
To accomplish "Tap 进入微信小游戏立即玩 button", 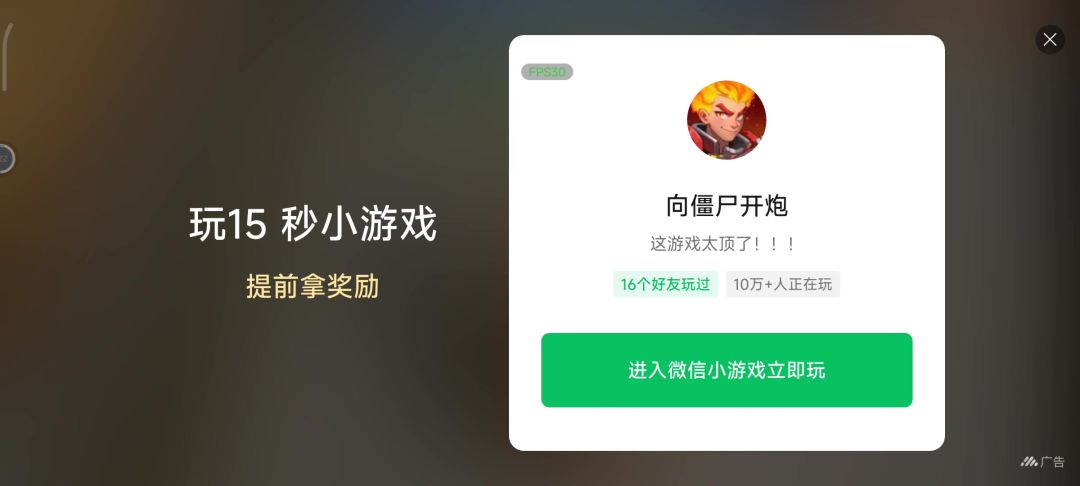I will [x=727, y=370].
